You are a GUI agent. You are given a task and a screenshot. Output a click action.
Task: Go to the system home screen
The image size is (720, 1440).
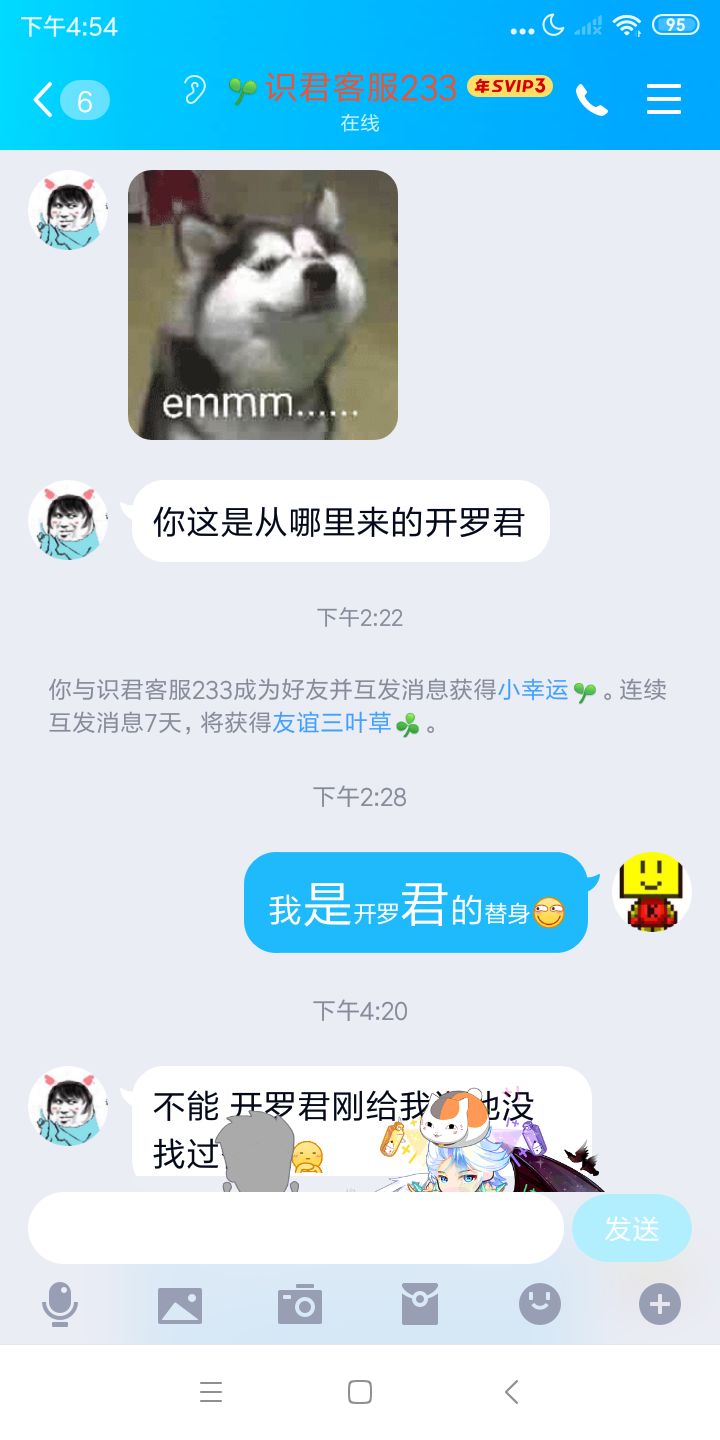360,1392
